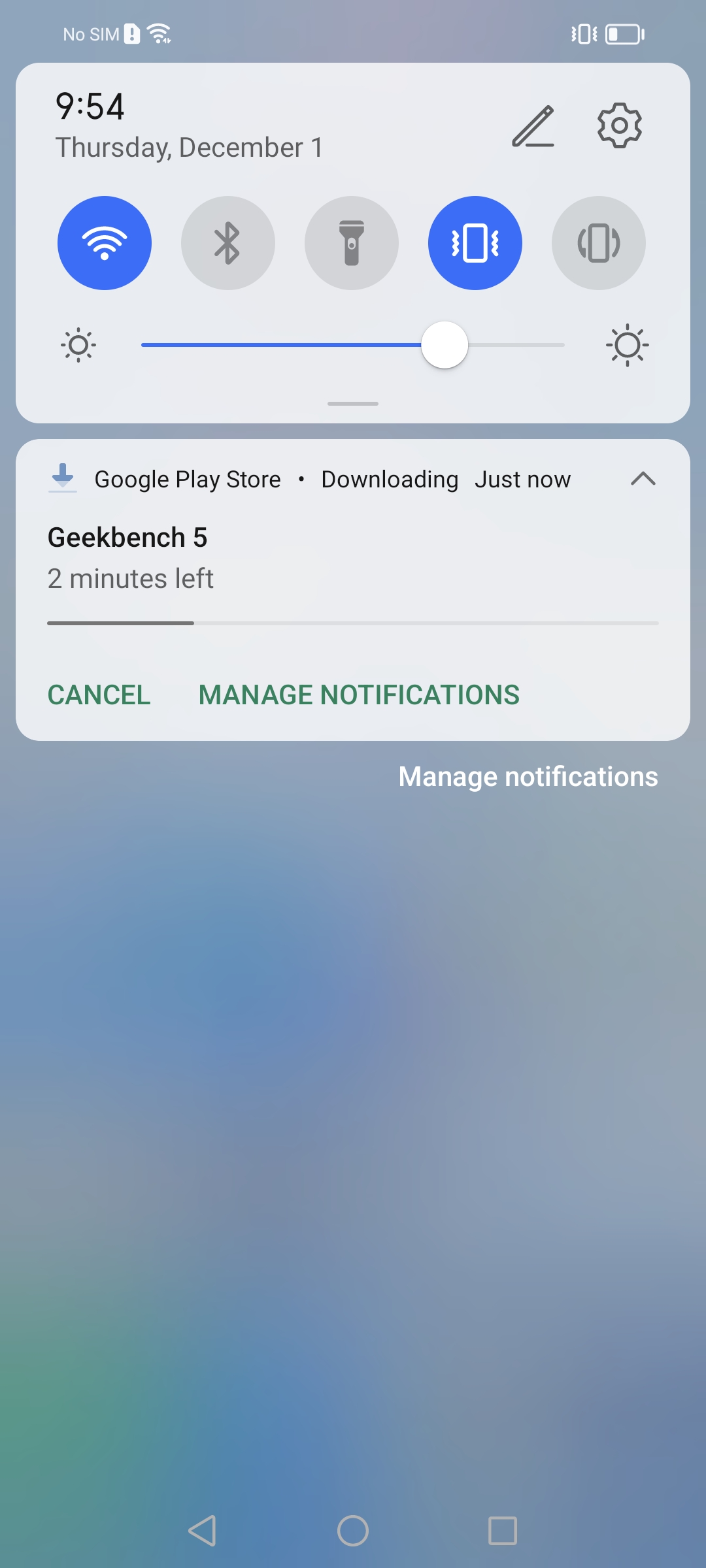Enable Bluetooth from quick settings

point(228,243)
